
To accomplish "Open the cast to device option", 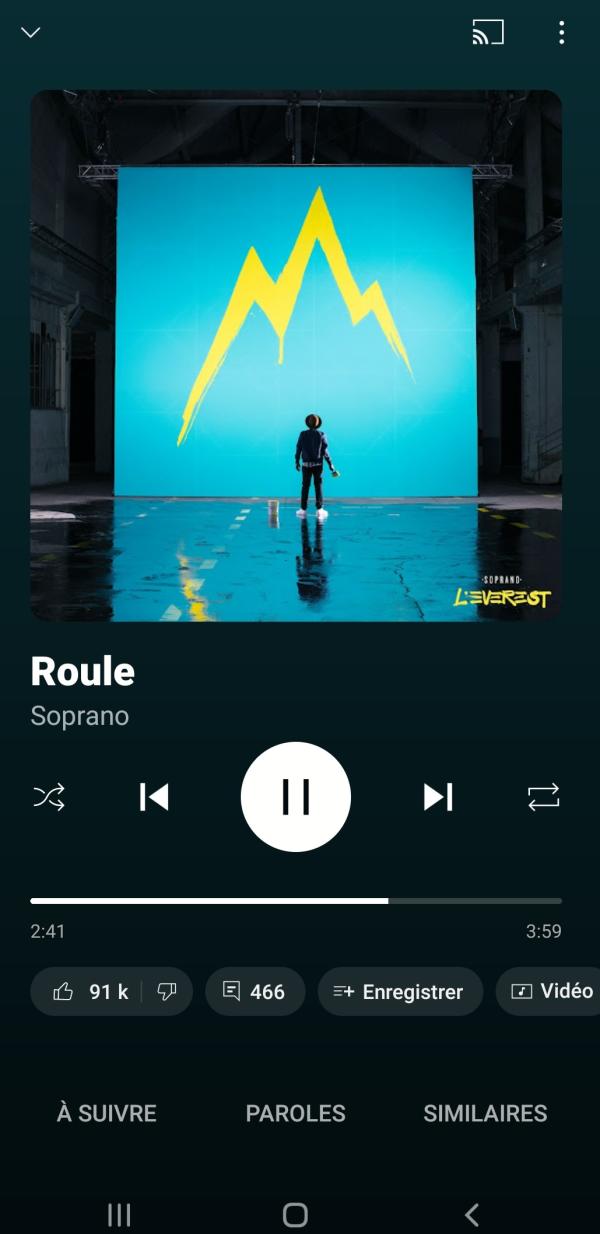I will [488, 32].
